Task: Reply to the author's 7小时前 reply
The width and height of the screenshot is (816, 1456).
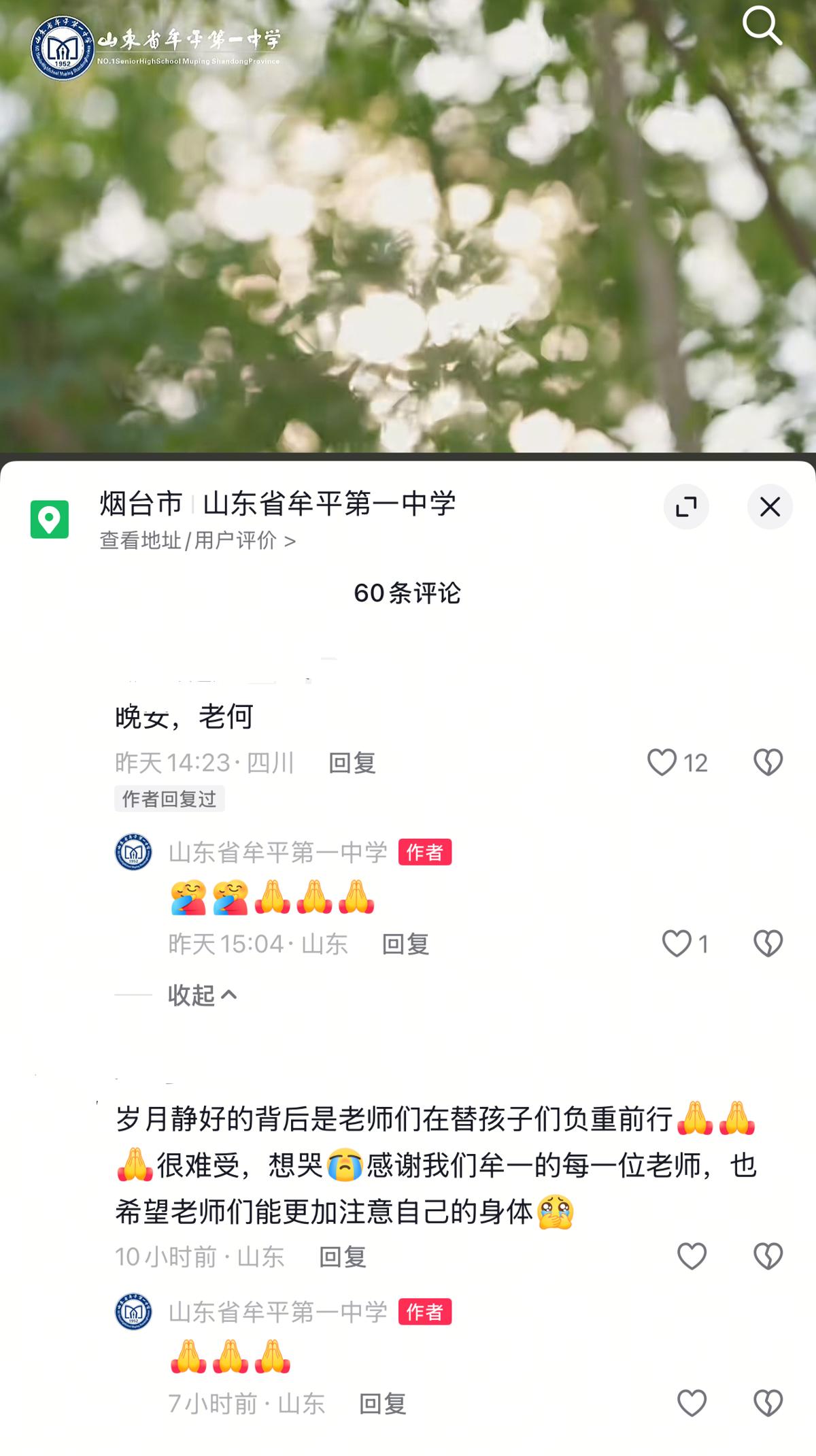Action: pos(382,1403)
